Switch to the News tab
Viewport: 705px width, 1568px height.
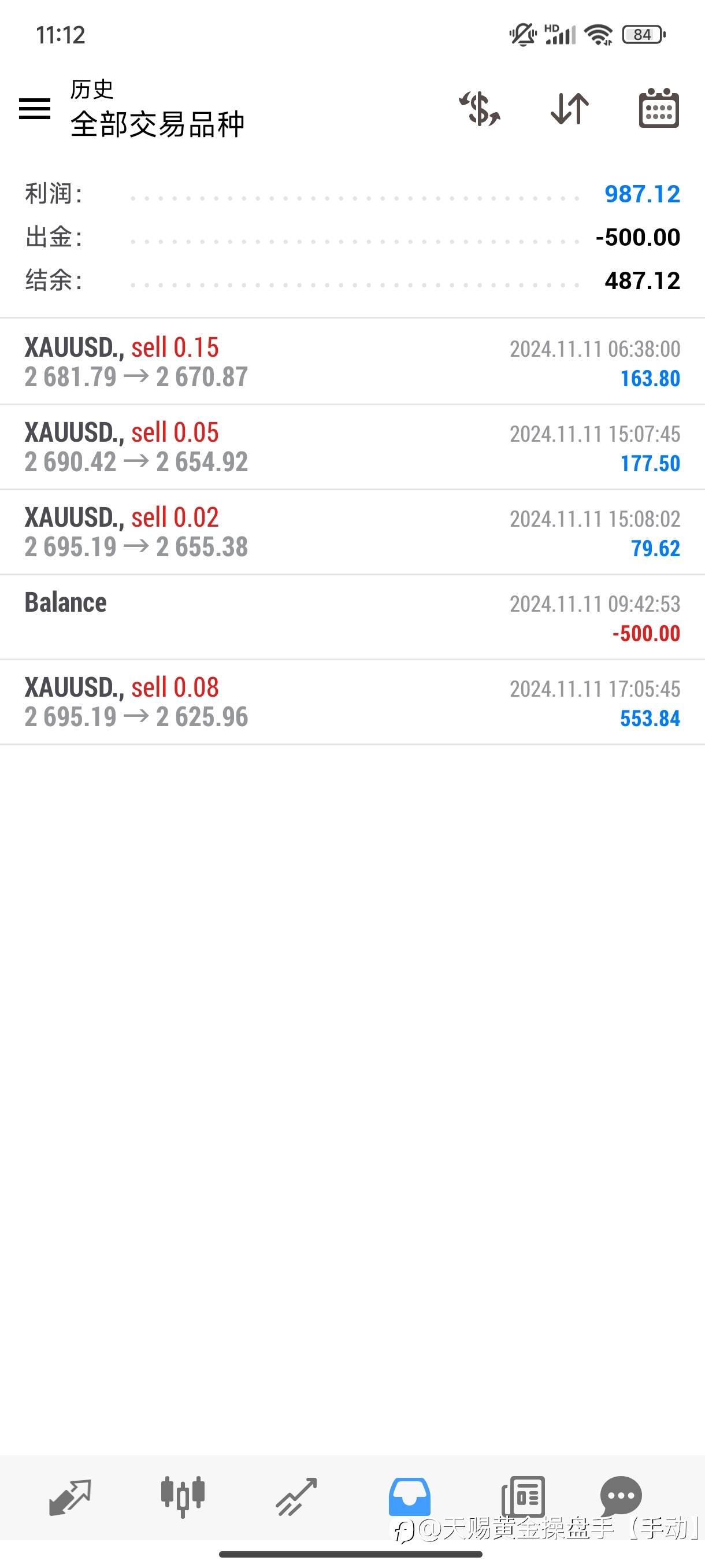522,1496
